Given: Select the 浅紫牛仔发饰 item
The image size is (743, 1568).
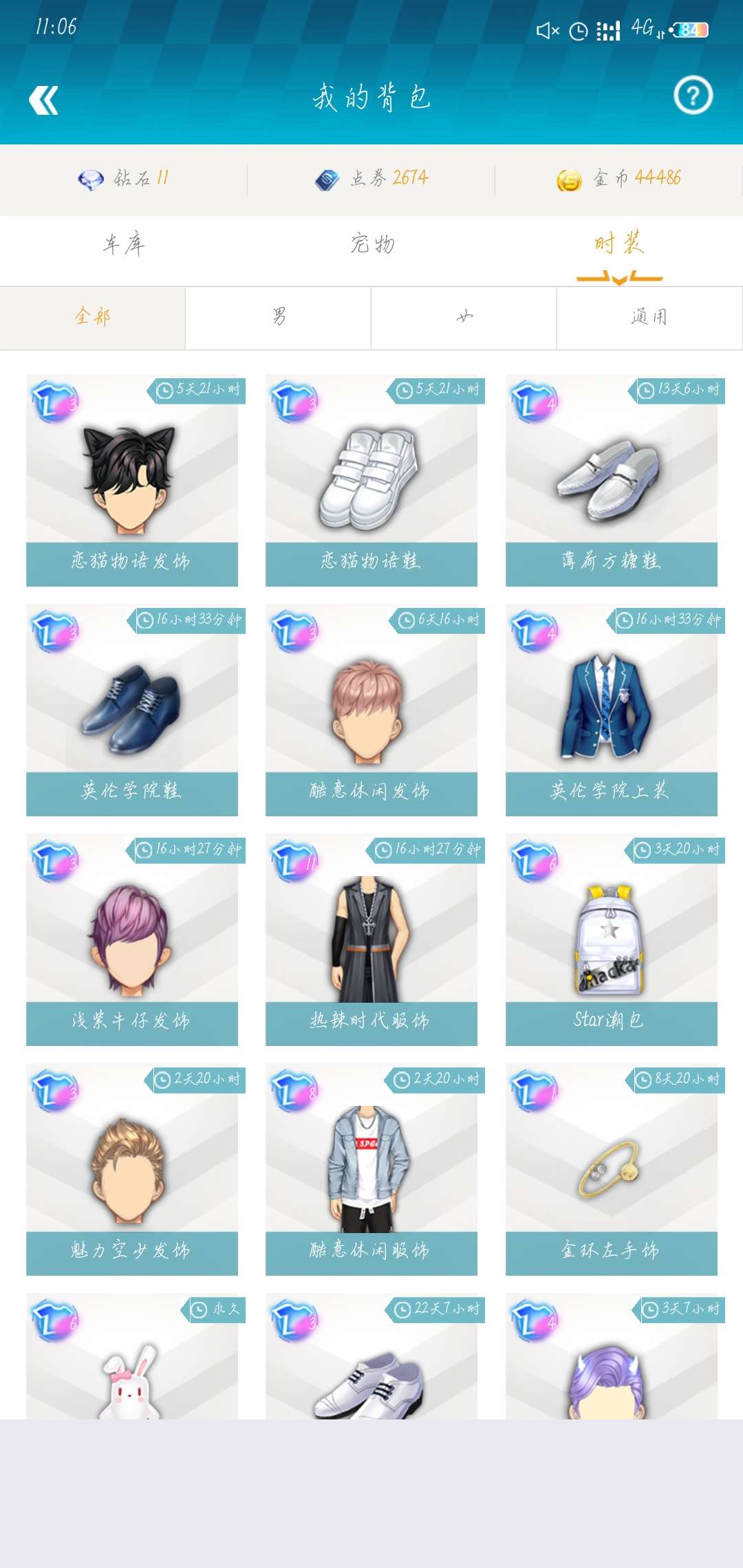Looking at the screenshot, I should [x=132, y=939].
